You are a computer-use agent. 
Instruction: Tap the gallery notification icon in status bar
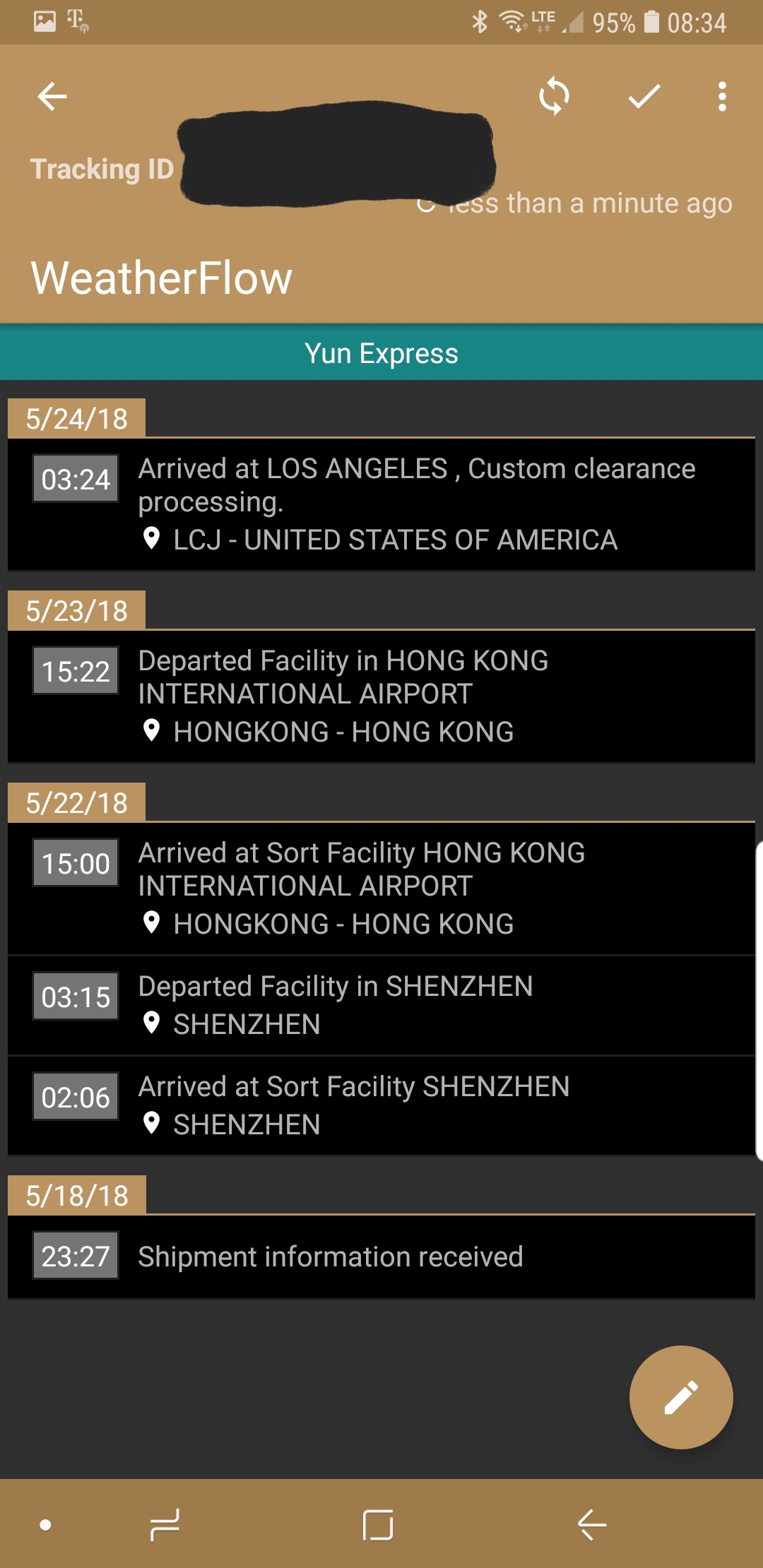[x=44, y=21]
